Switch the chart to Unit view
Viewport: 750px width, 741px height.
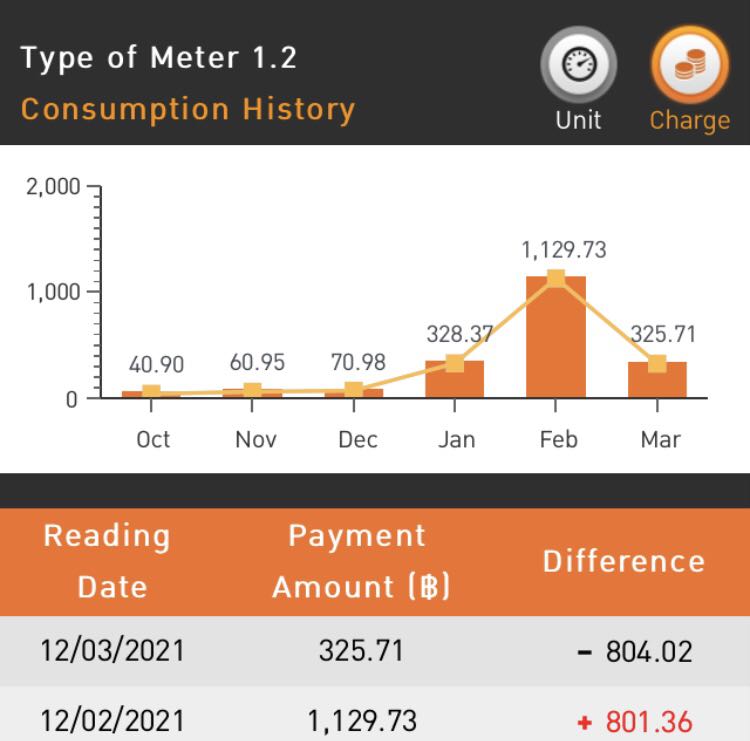pyautogui.click(x=578, y=68)
